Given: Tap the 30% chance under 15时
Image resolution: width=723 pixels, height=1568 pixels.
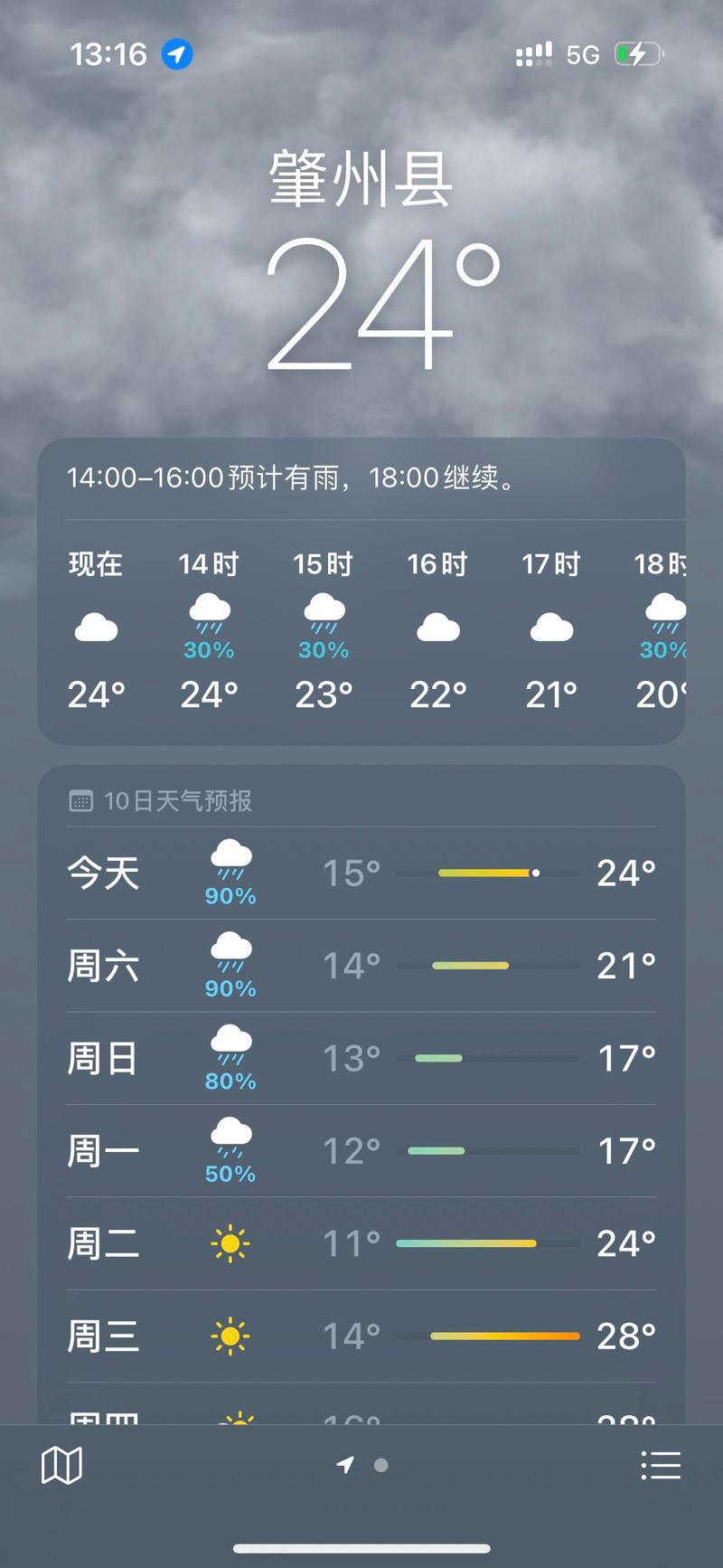Looking at the screenshot, I should pos(323,648).
